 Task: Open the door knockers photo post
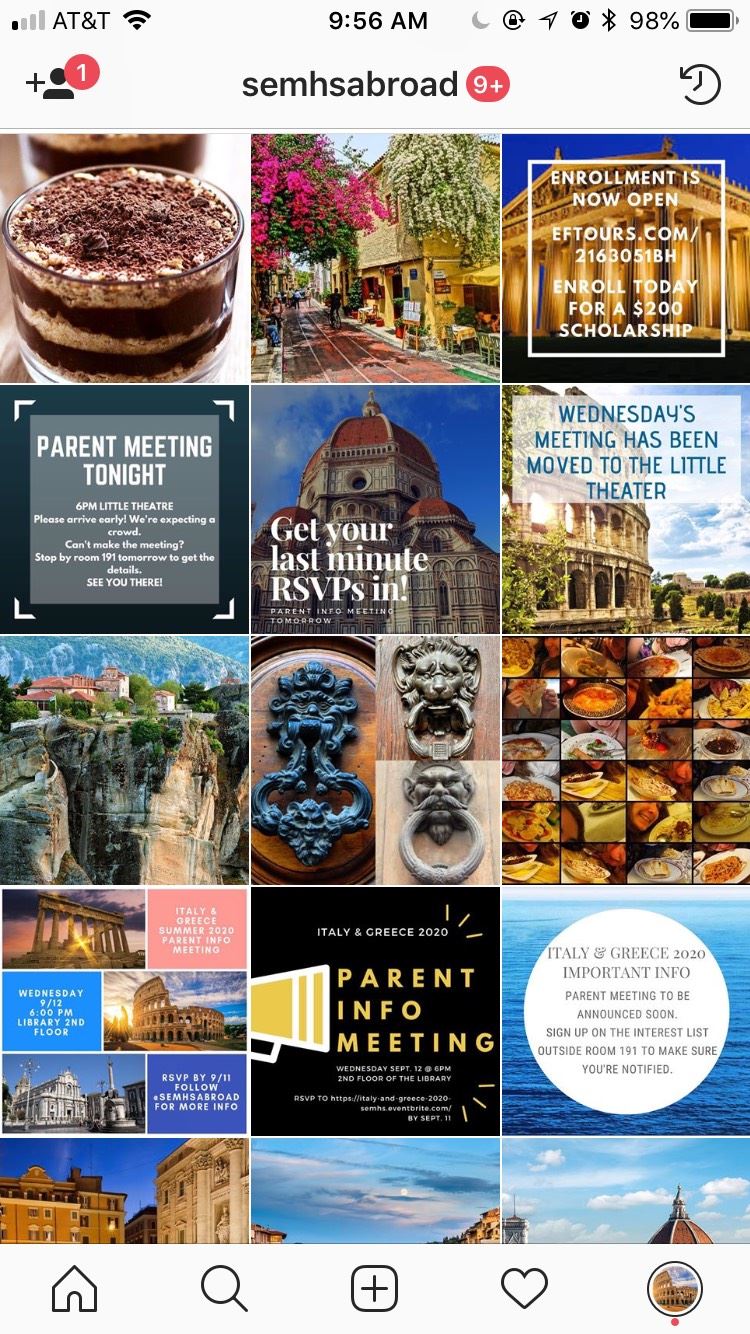tap(375, 760)
